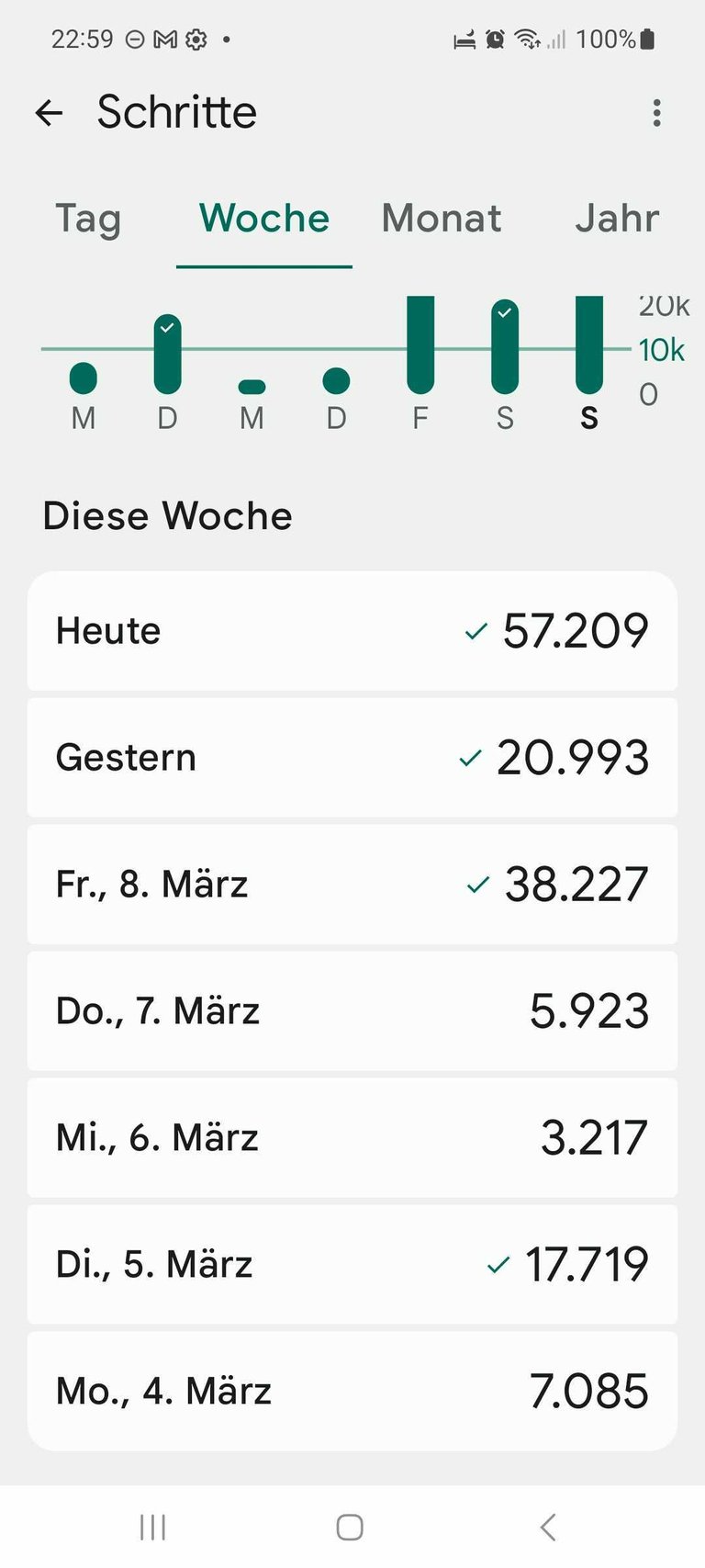
Task: Open the Gestern step entry
Action: (x=352, y=758)
